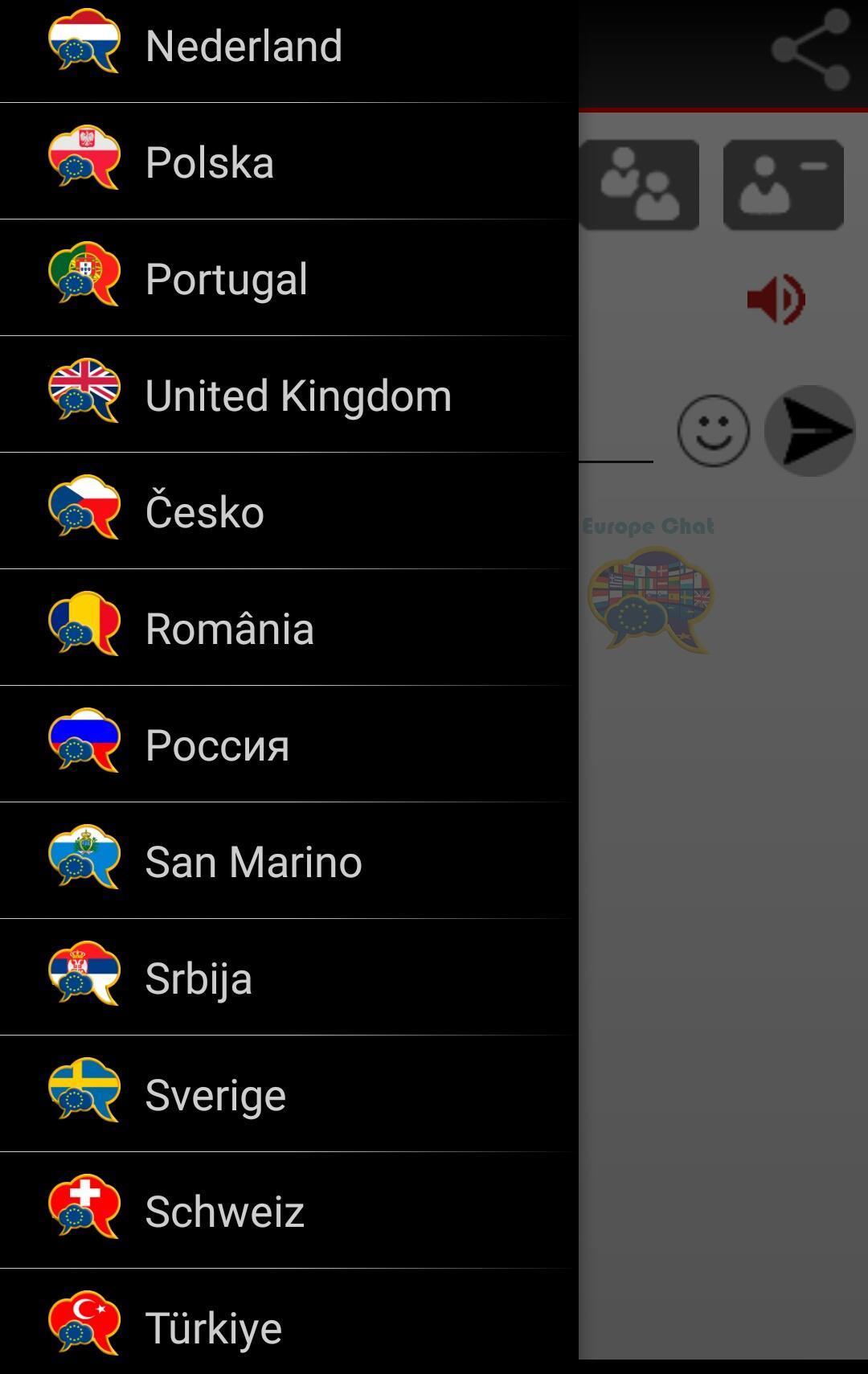Go to the România chat room

point(230,629)
